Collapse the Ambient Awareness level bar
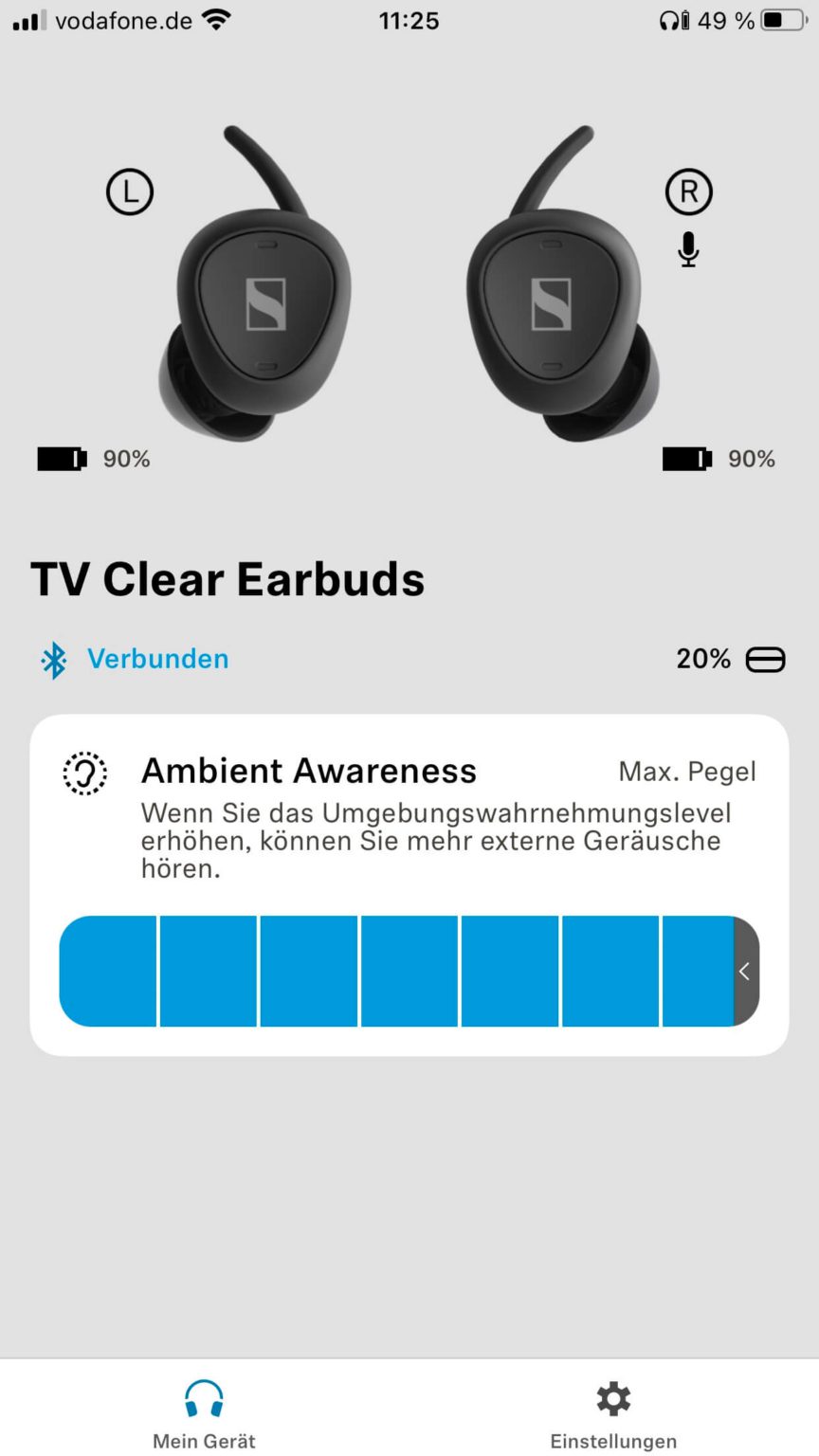The height and width of the screenshot is (1456, 819). pyautogui.click(x=744, y=971)
